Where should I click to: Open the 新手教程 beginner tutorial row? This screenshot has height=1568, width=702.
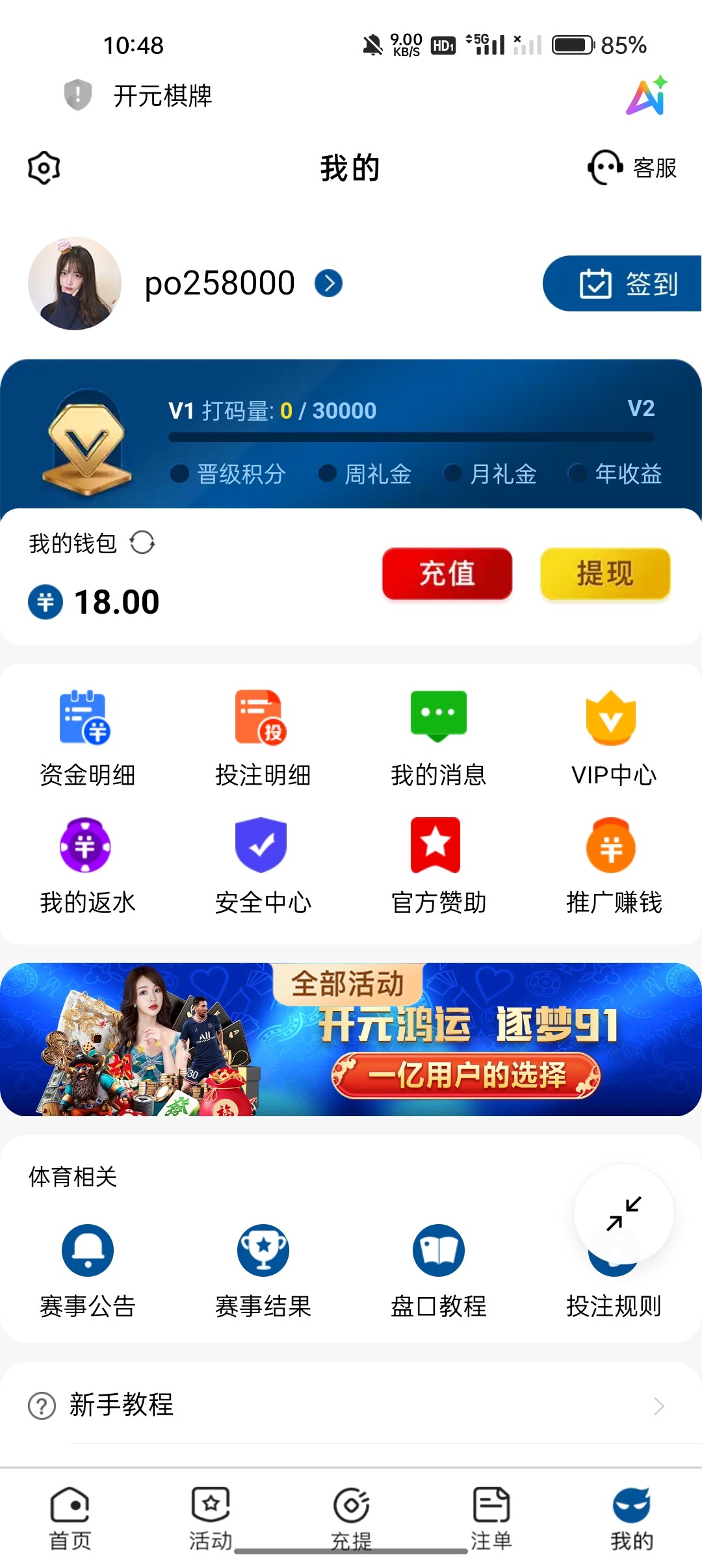click(x=351, y=1405)
